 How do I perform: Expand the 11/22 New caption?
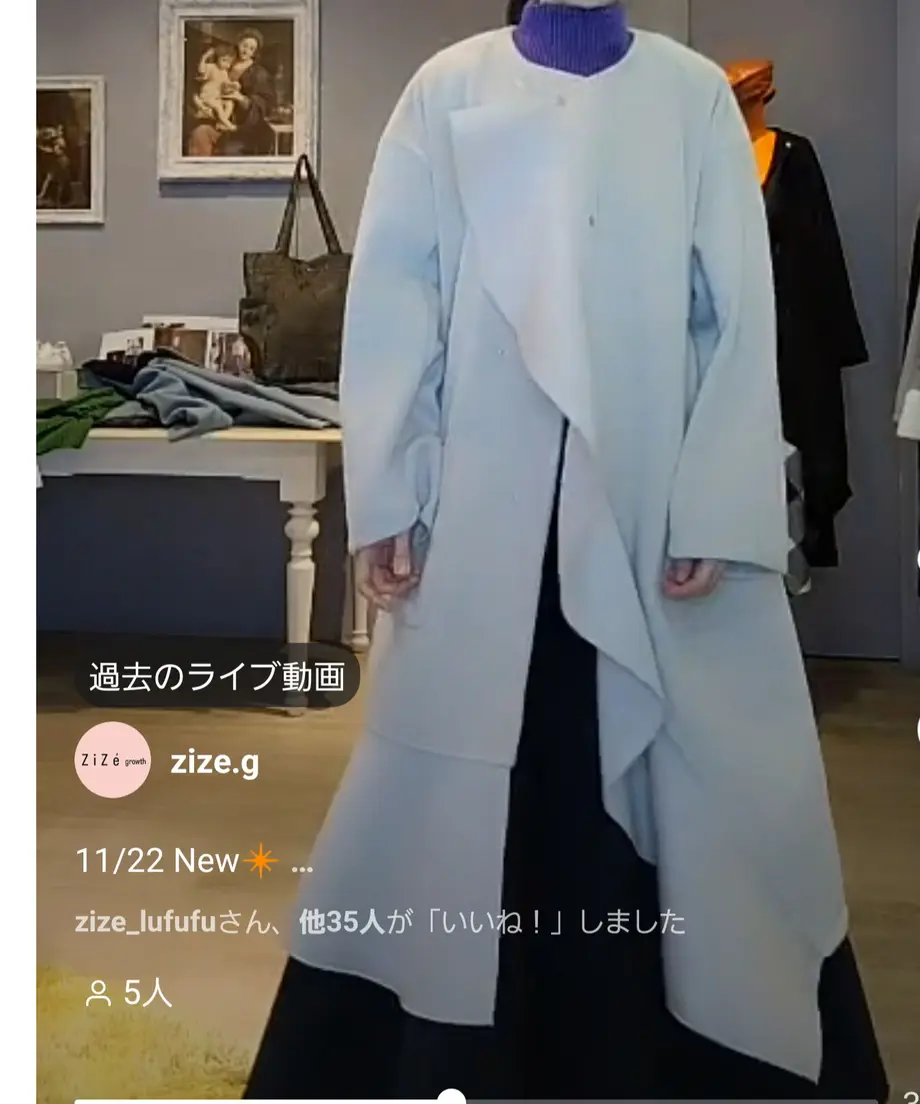pyautogui.click(x=301, y=863)
